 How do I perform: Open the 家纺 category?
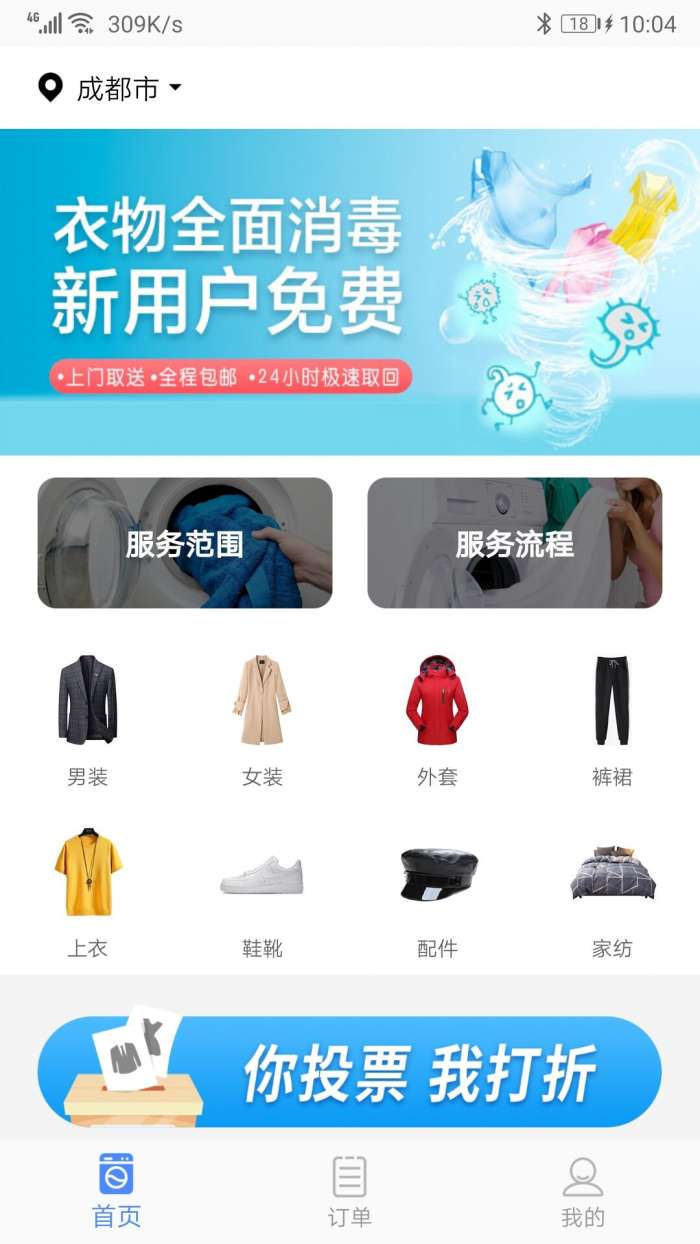click(x=611, y=890)
